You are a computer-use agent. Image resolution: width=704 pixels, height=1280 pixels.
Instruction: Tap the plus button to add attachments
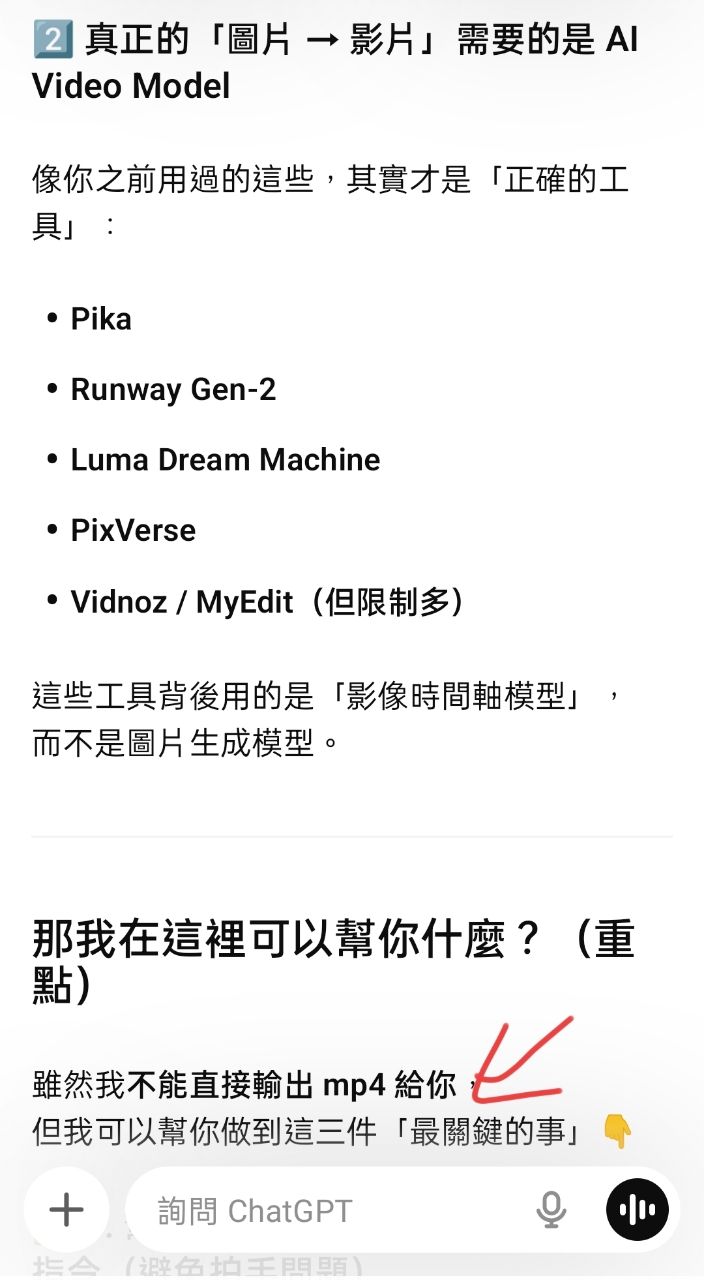tap(67, 1210)
